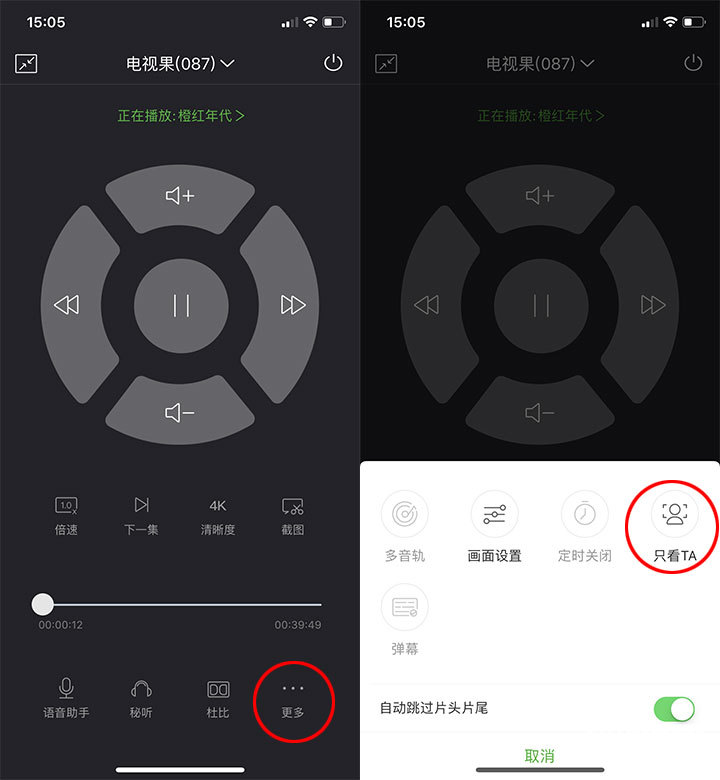Fast forward the video
This screenshot has height=780, width=720.
(x=293, y=305)
